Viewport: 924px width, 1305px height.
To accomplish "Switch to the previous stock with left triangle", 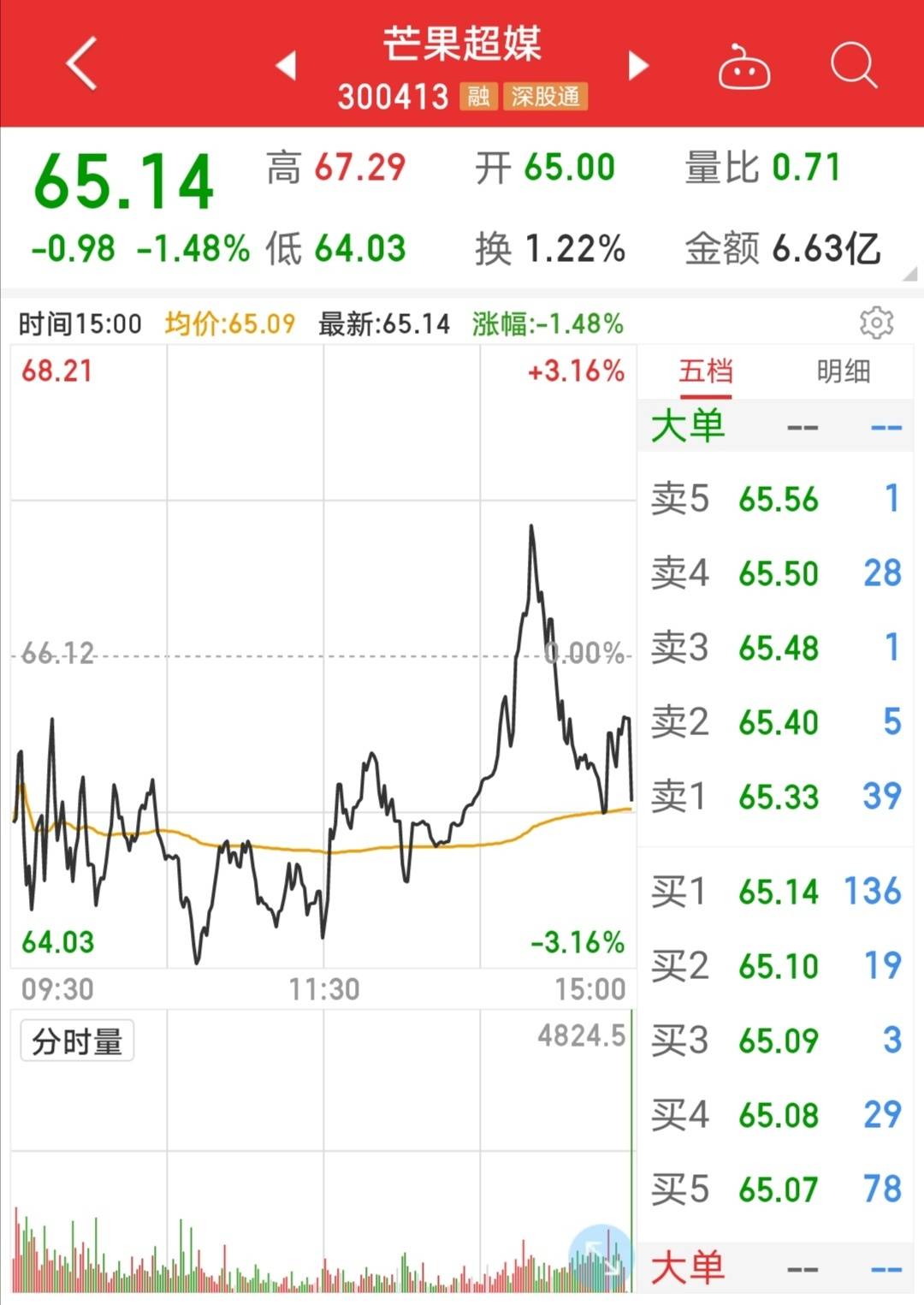I will coord(287,65).
